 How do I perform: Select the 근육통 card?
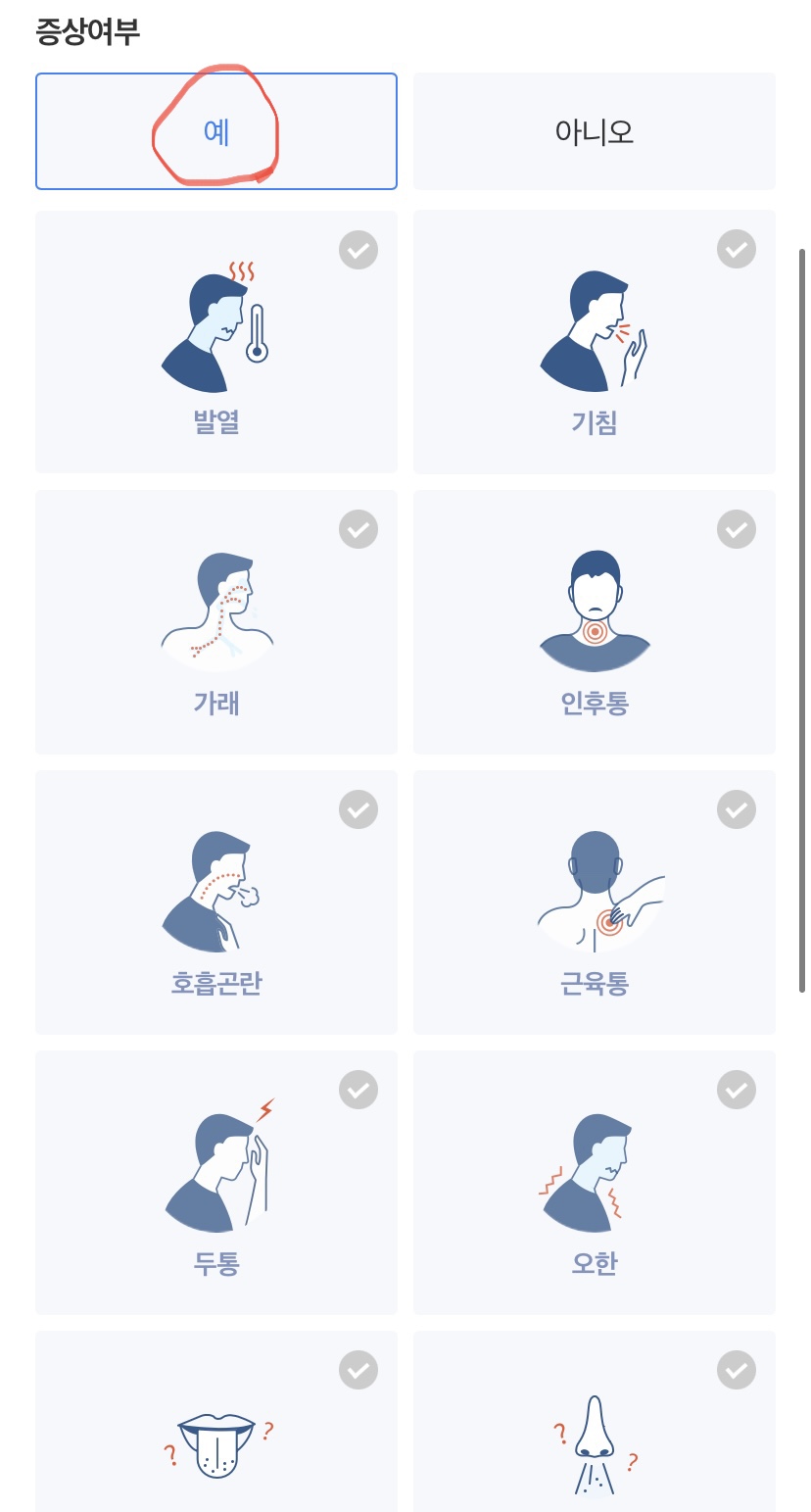[595, 902]
